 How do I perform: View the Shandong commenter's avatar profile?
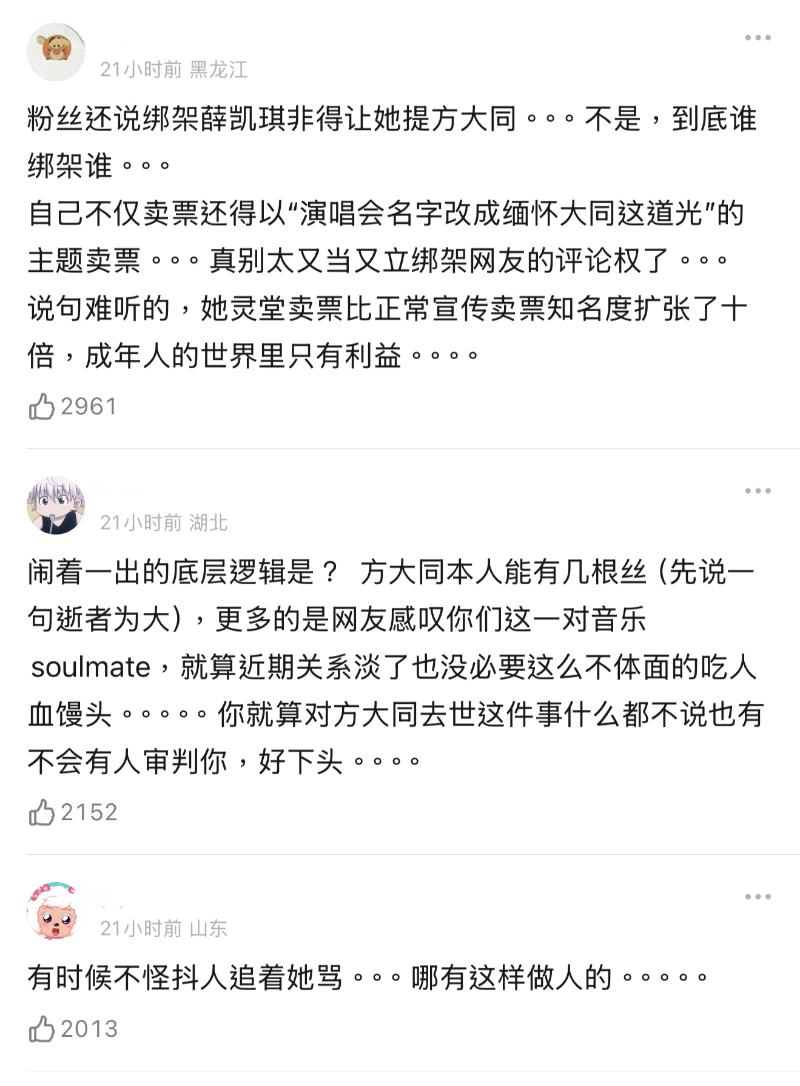click(x=56, y=911)
